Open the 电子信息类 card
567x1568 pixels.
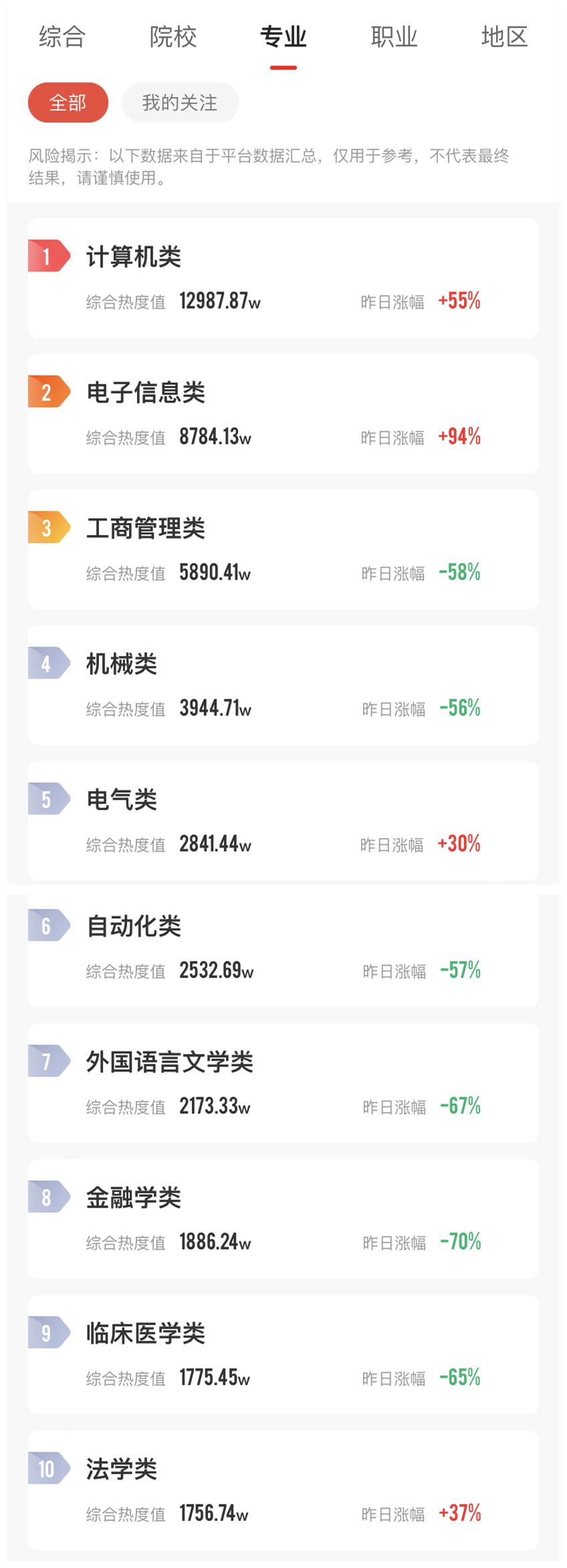283,413
